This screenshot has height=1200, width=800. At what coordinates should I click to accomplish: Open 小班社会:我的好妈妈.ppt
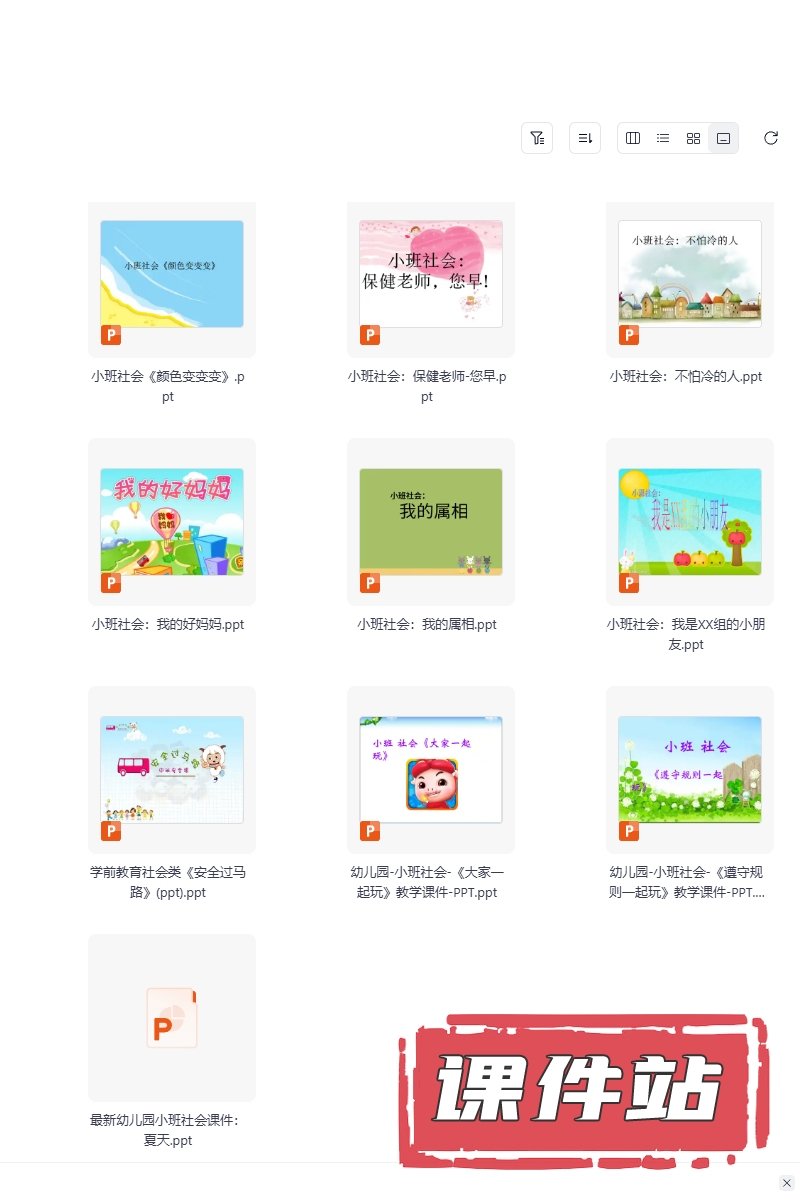point(172,522)
